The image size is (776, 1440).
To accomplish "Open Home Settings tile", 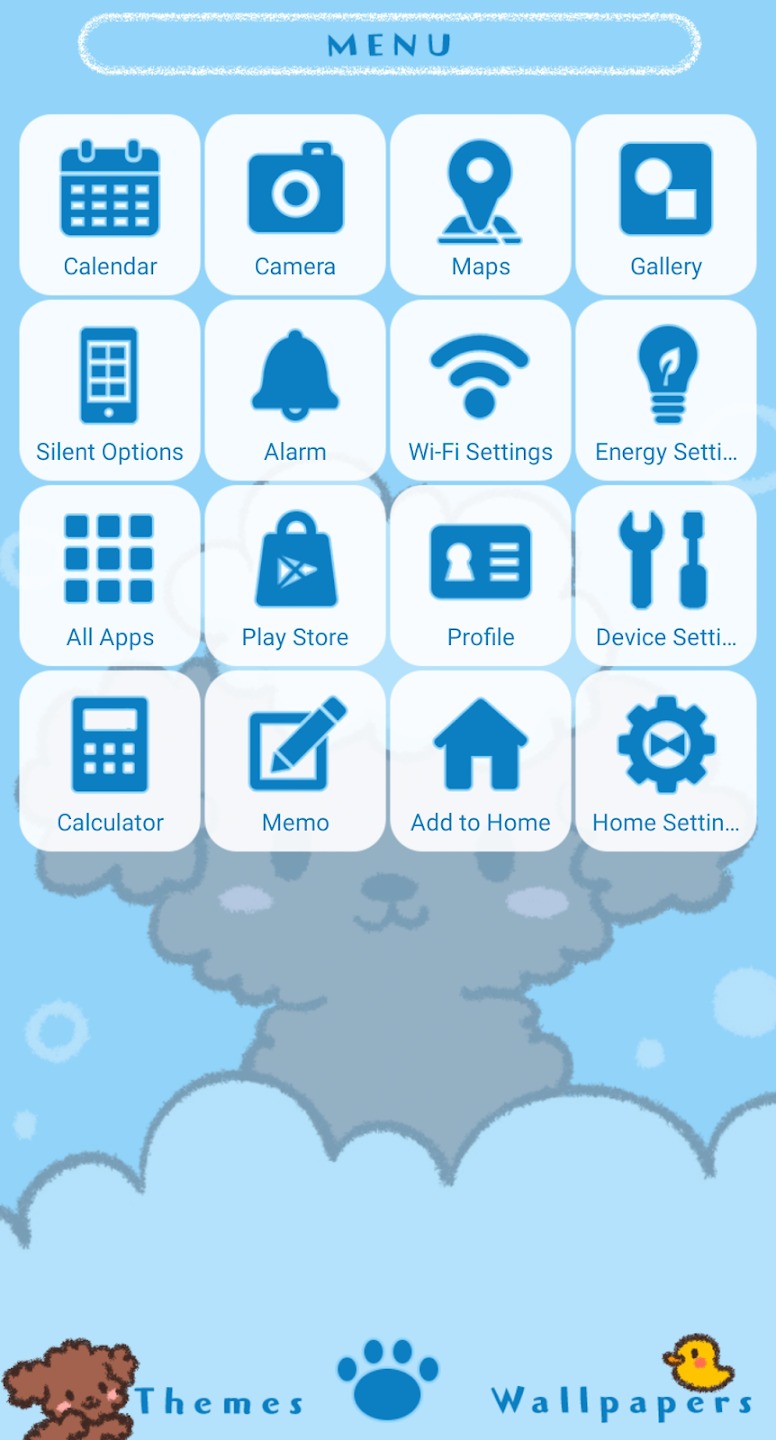I will tap(666, 761).
